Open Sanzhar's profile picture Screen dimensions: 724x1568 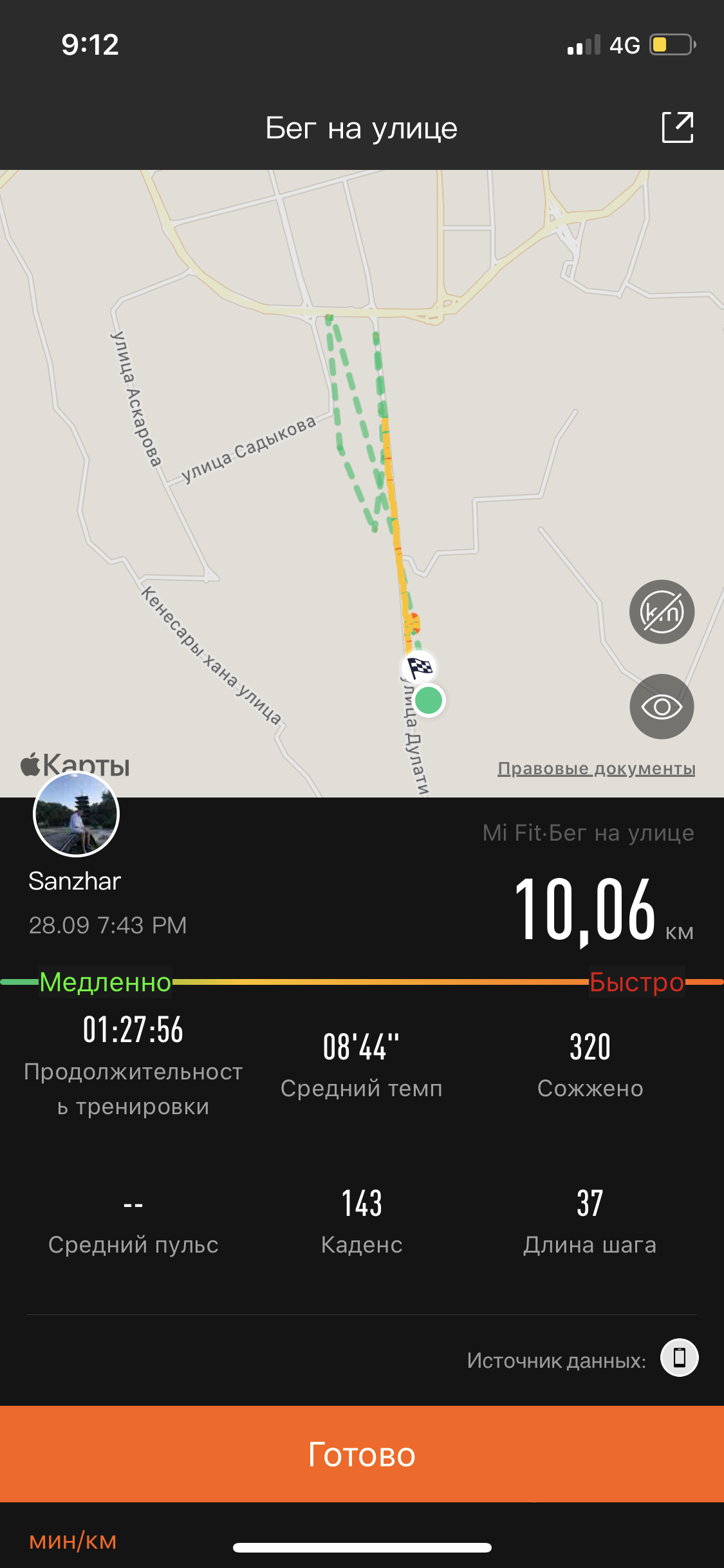tap(76, 814)
